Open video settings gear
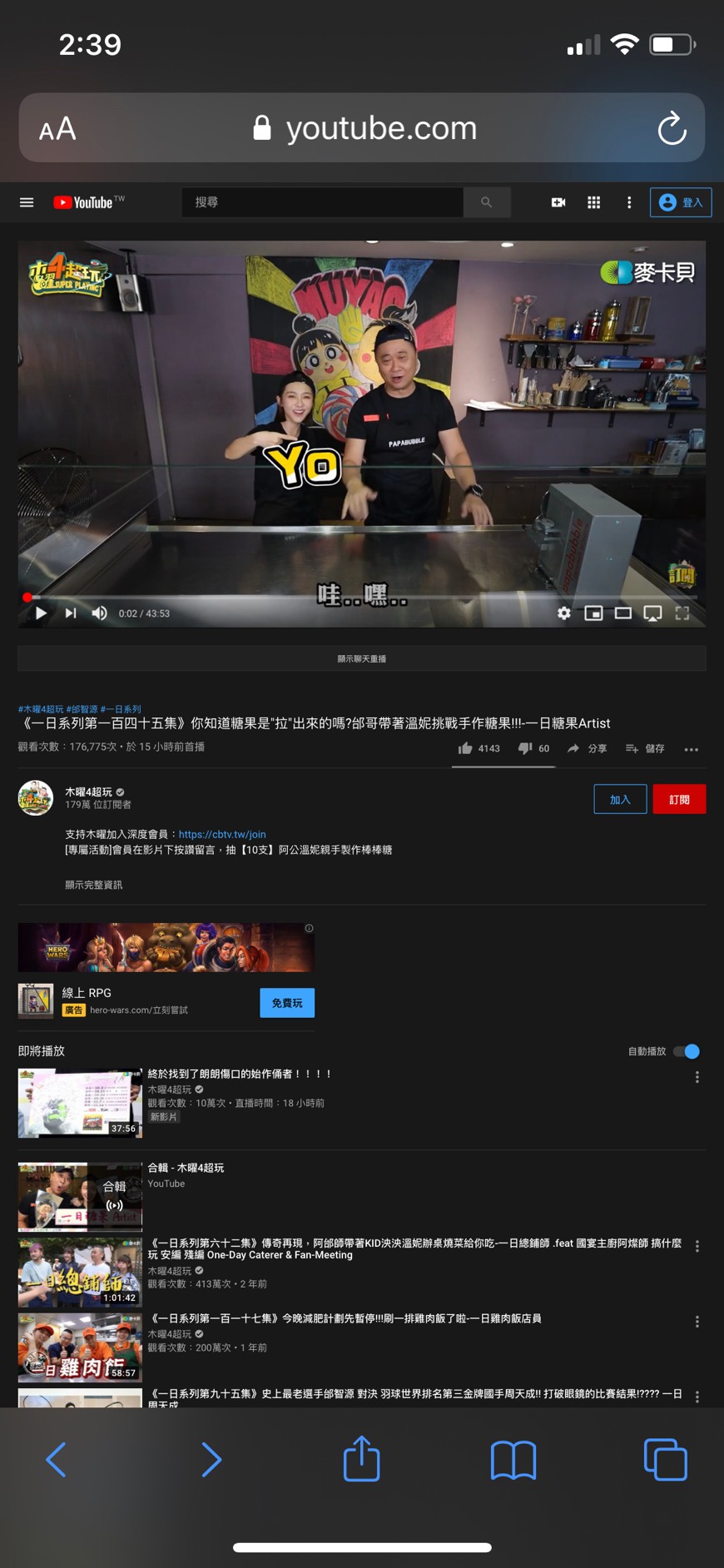Screen dimensions: 724x1568 click(564, 613)
